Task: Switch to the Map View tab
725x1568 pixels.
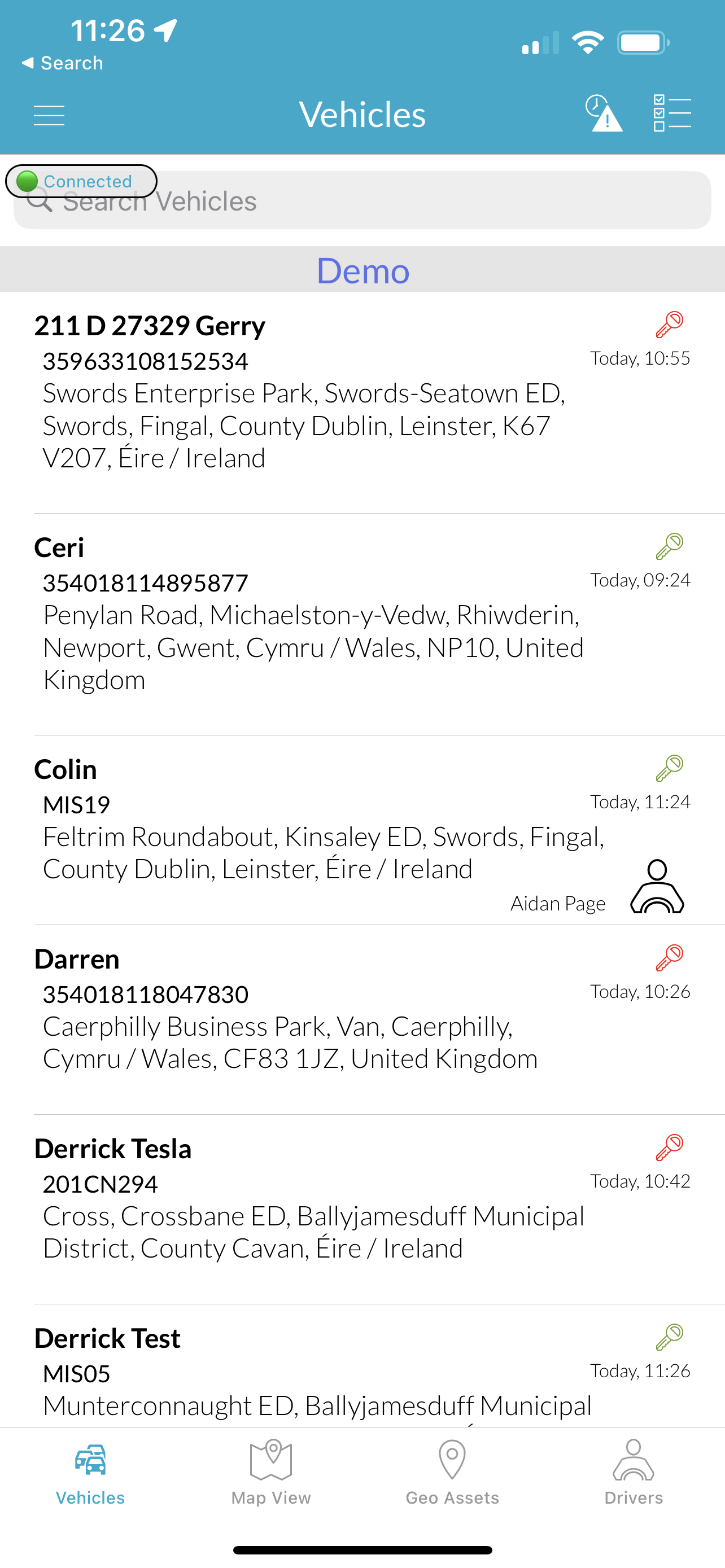Action: (x=271, y=1472)
